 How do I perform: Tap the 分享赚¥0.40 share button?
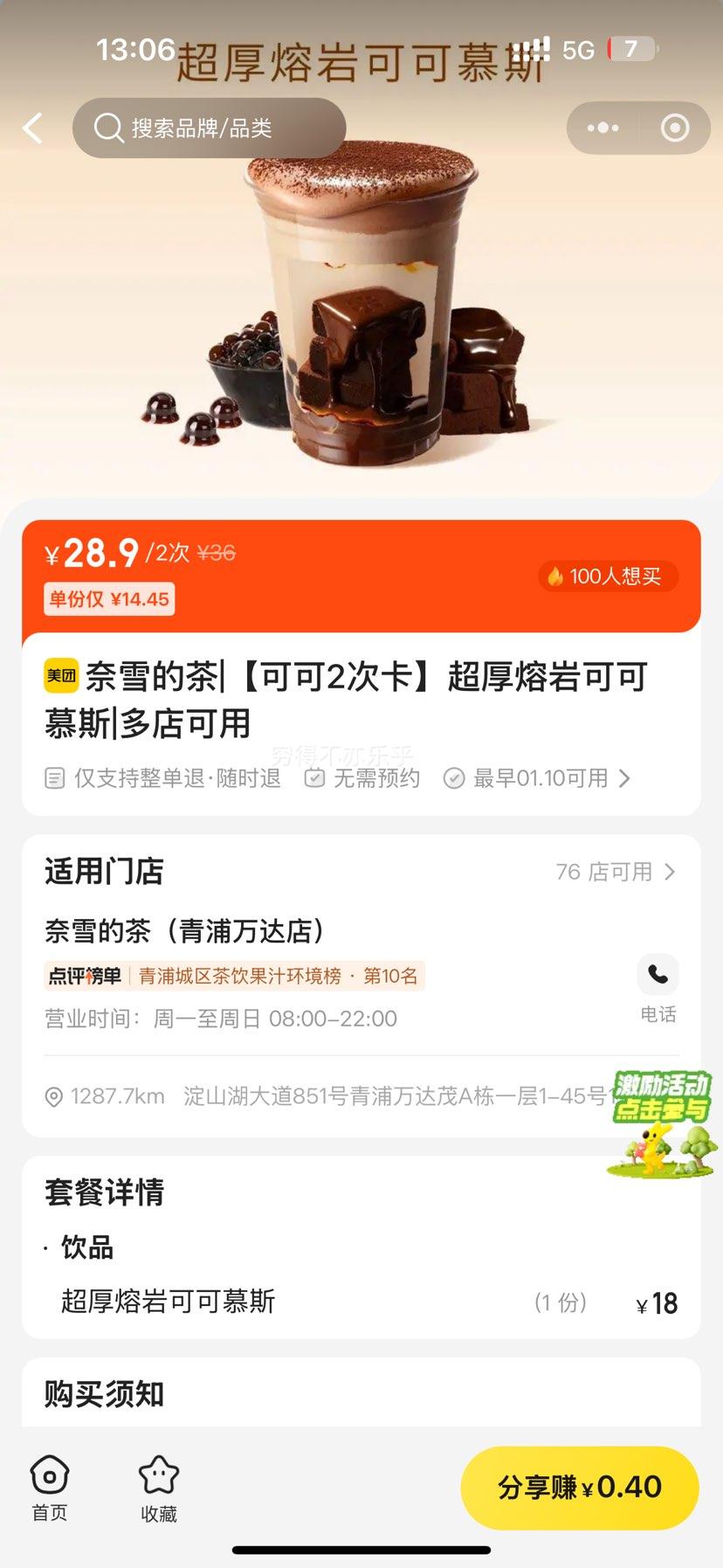click(579, 1487)
